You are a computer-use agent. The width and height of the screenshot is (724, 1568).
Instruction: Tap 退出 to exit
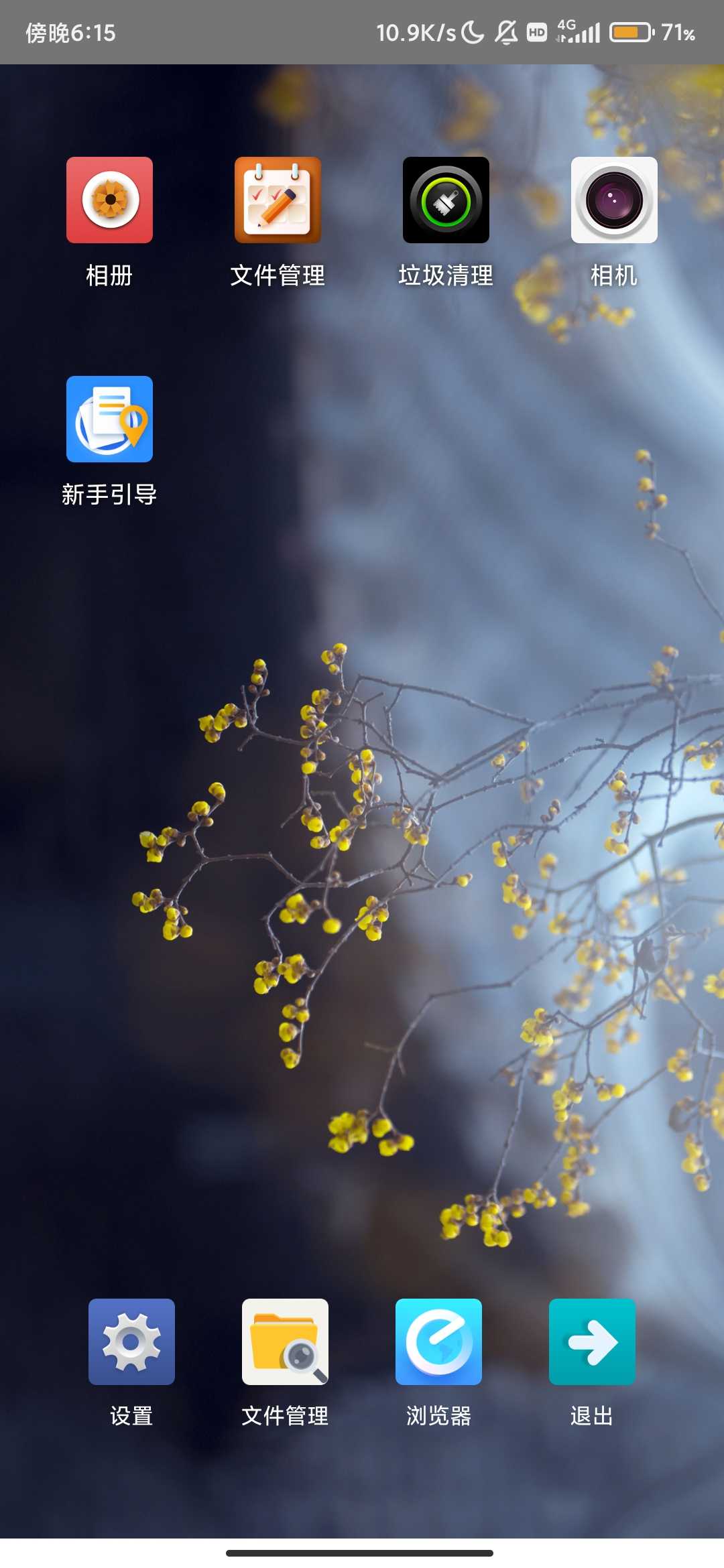click(592, 1342)
